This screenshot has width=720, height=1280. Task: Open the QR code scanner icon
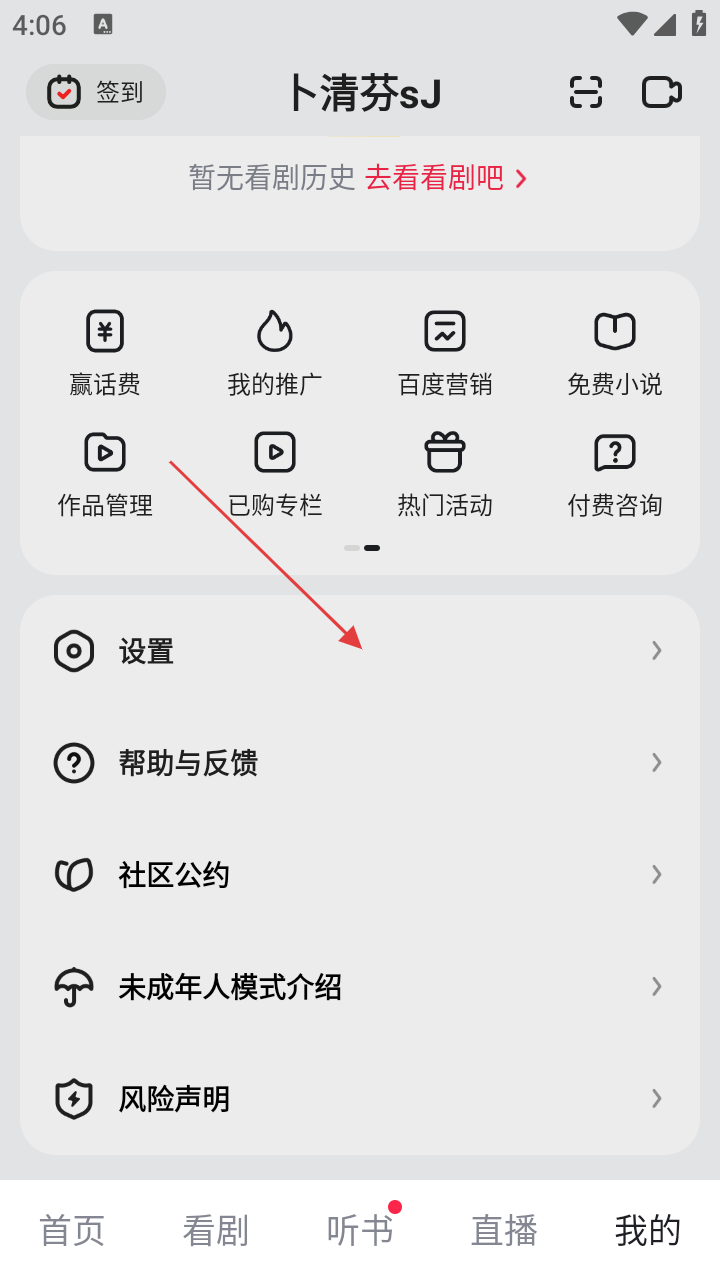586,92
